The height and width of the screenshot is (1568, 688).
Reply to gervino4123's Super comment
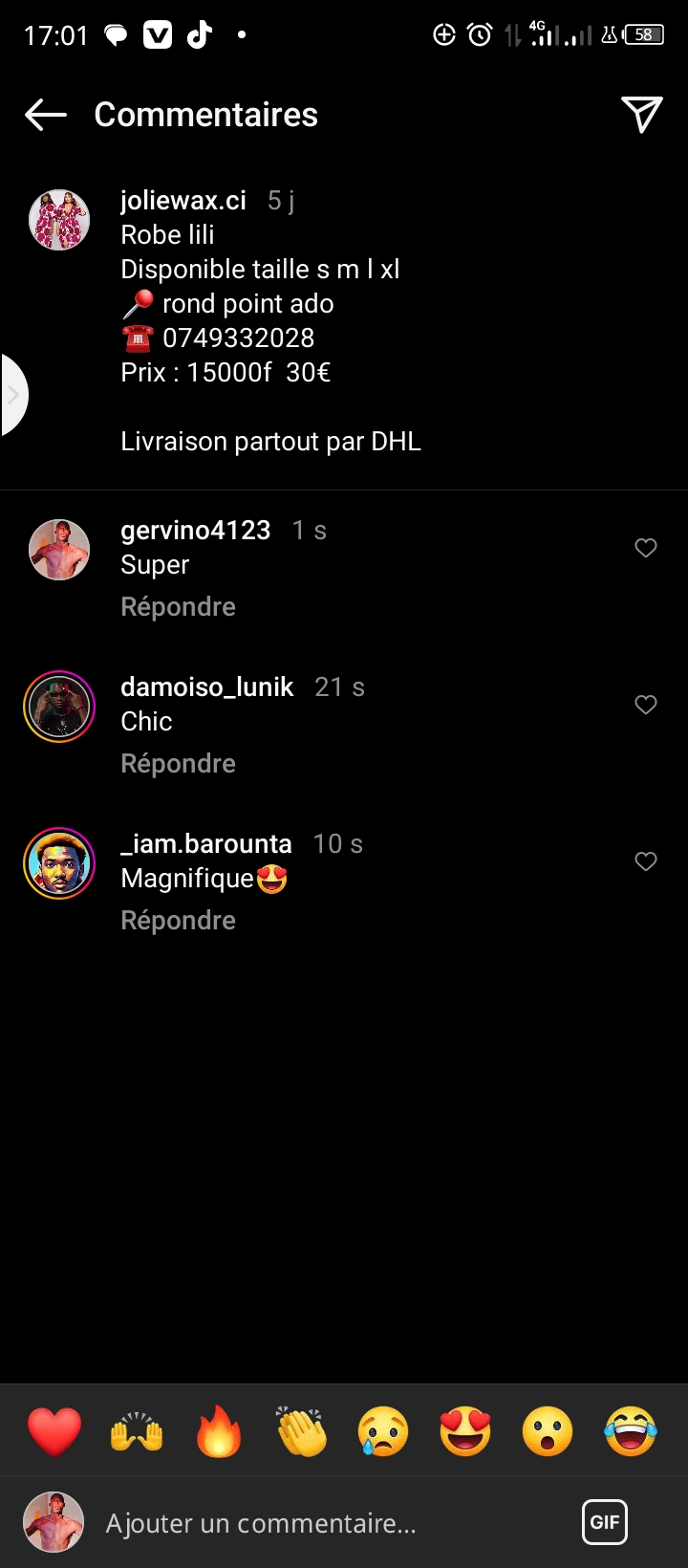178,607
